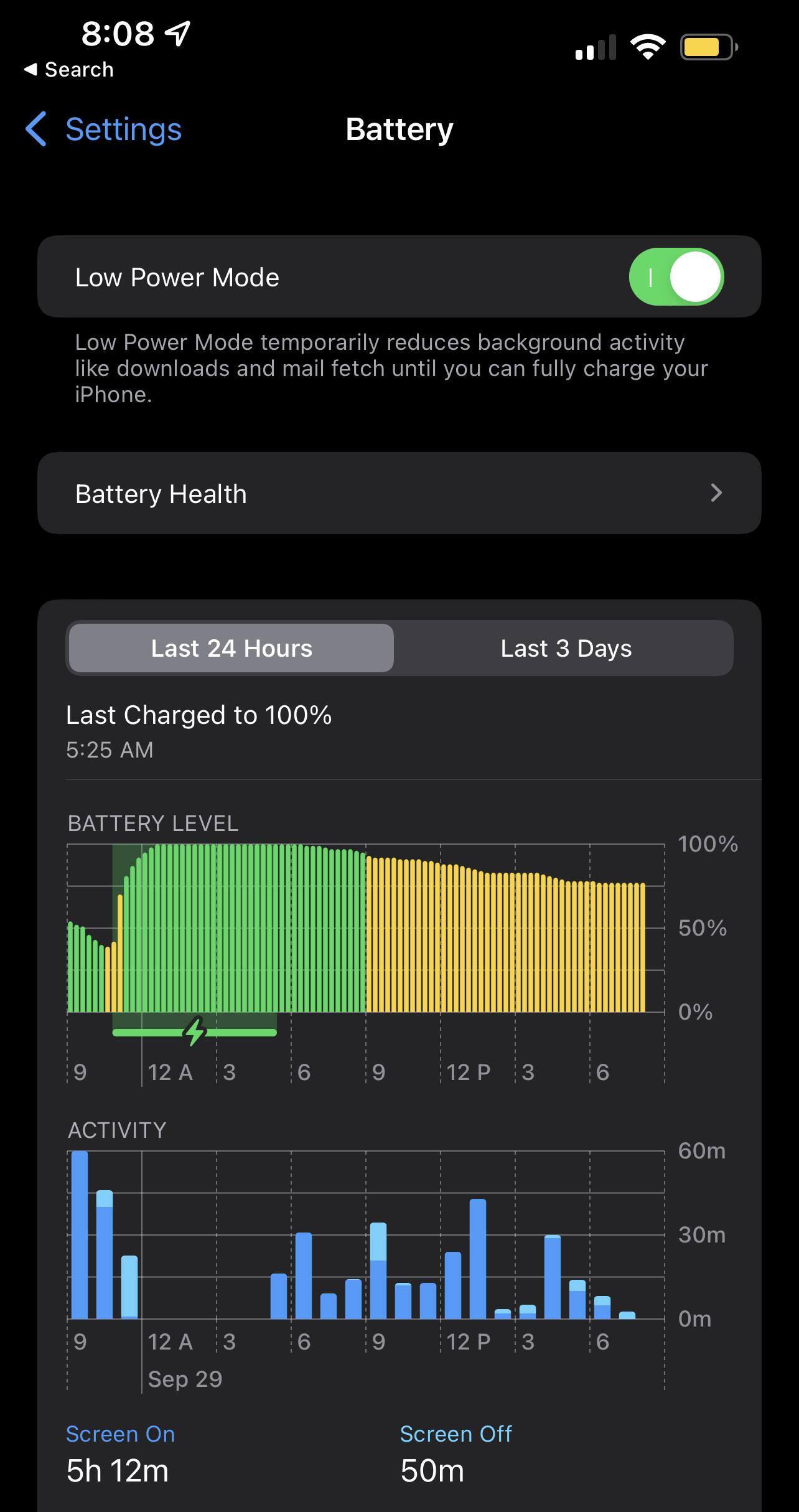Tap the 12 P bar in the activity chart
Image resolution: width=799 pixels, height=1512 pixels.
pos(452,1285)
